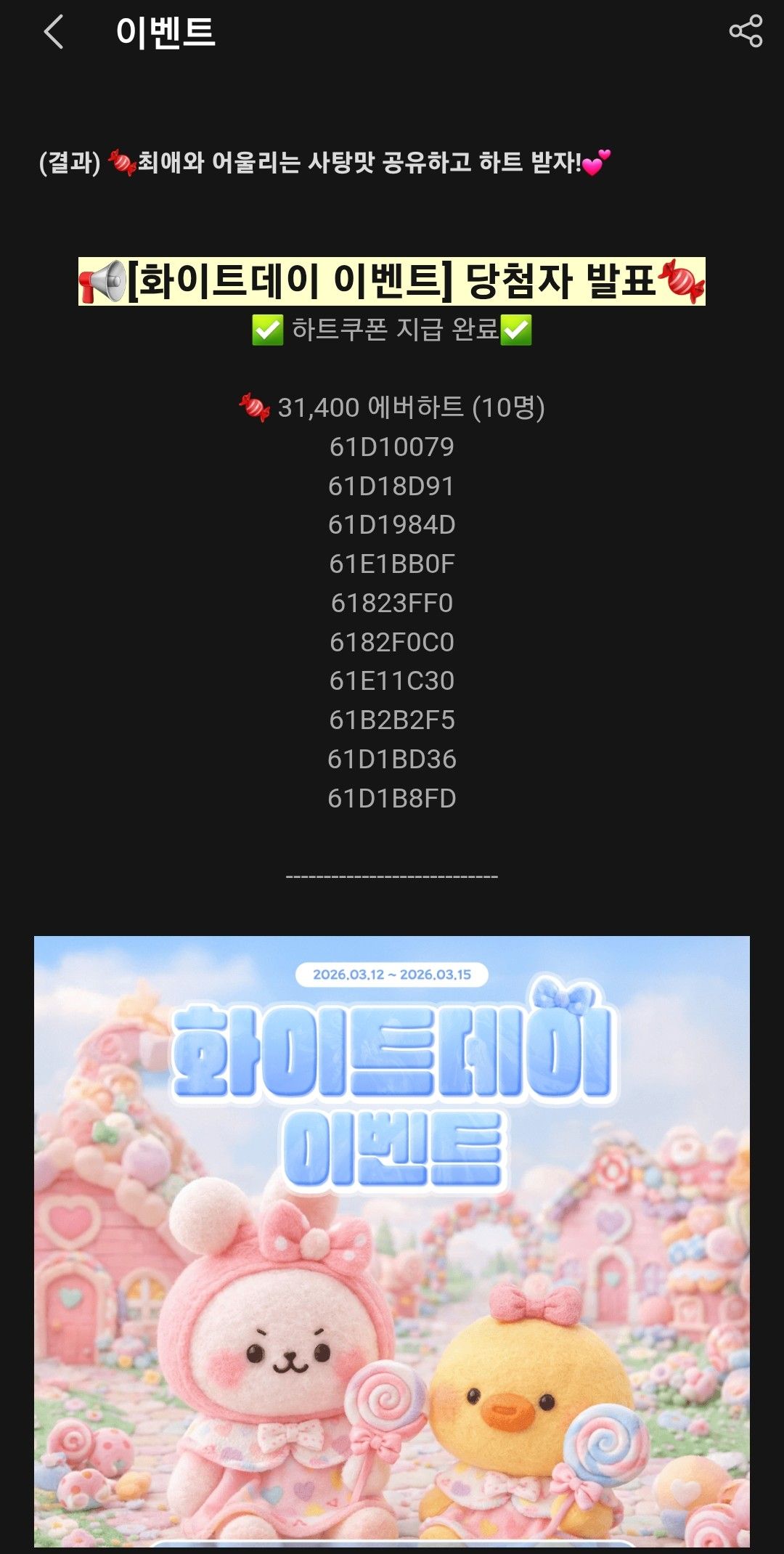784x1554 pixels.
Task: Go back from the 이벤트 page
Action: [x=54, y=33]
